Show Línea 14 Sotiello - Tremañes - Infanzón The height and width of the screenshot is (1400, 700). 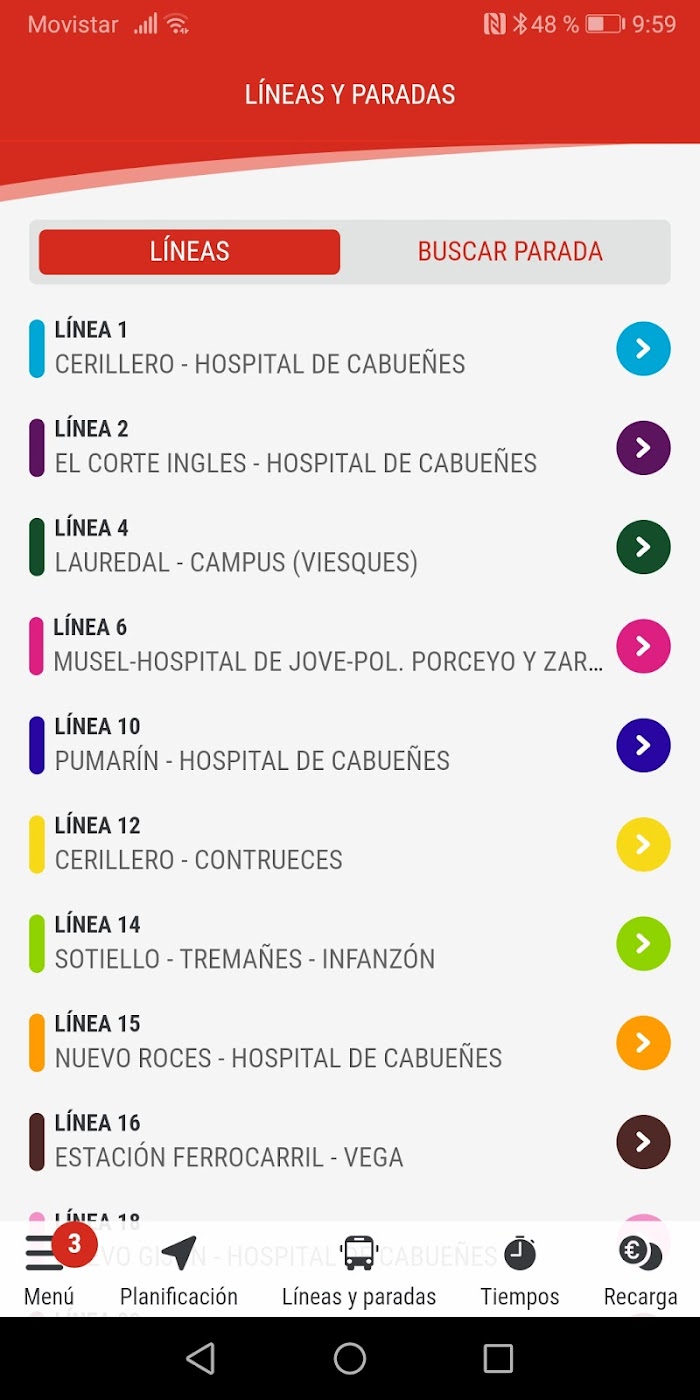(350, 943)
